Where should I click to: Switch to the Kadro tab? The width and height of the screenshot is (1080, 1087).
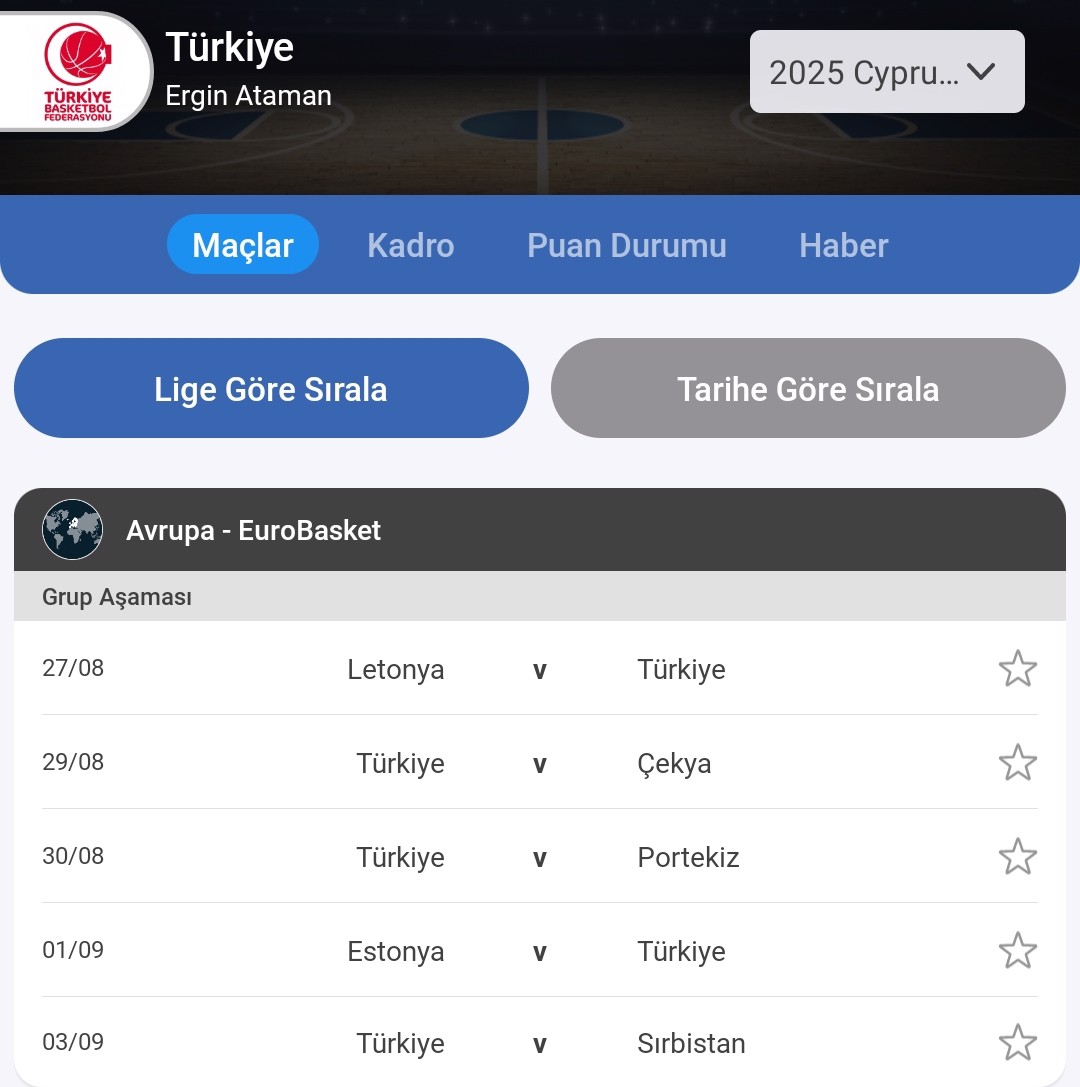click(410, 245)
